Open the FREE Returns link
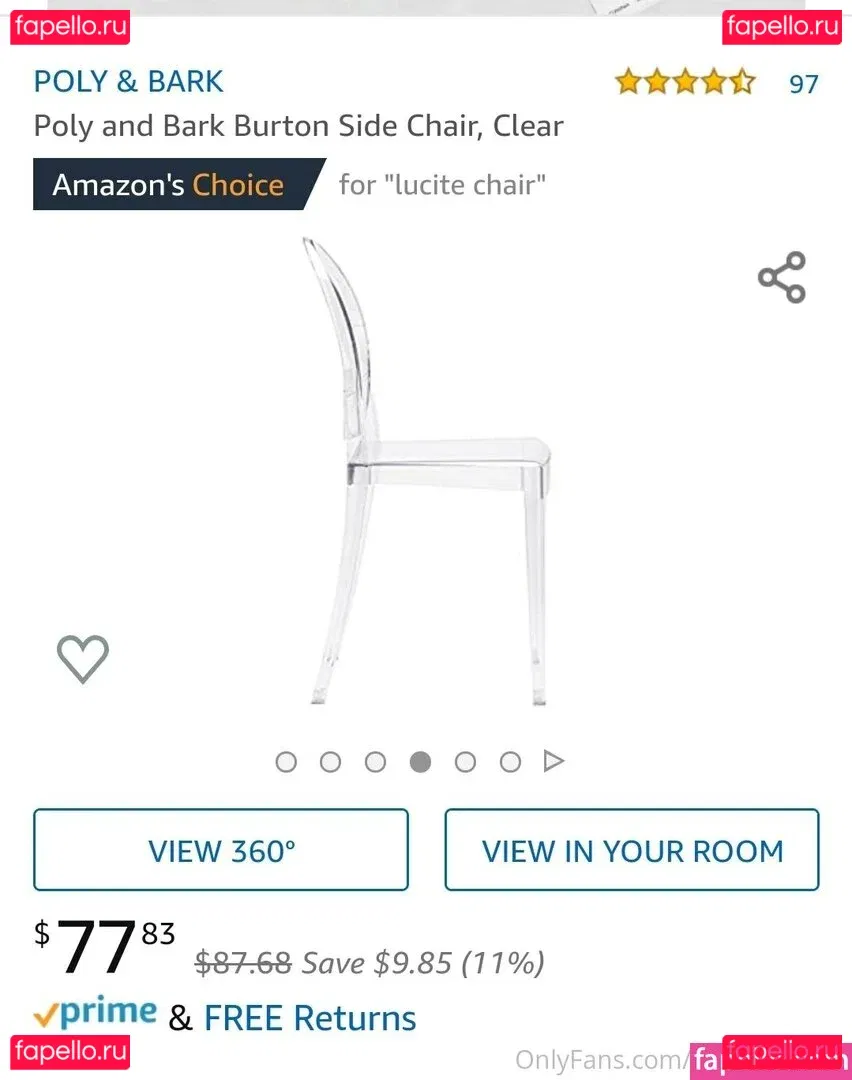This screenshot has width=852, height=1080. pos(310,1018)
